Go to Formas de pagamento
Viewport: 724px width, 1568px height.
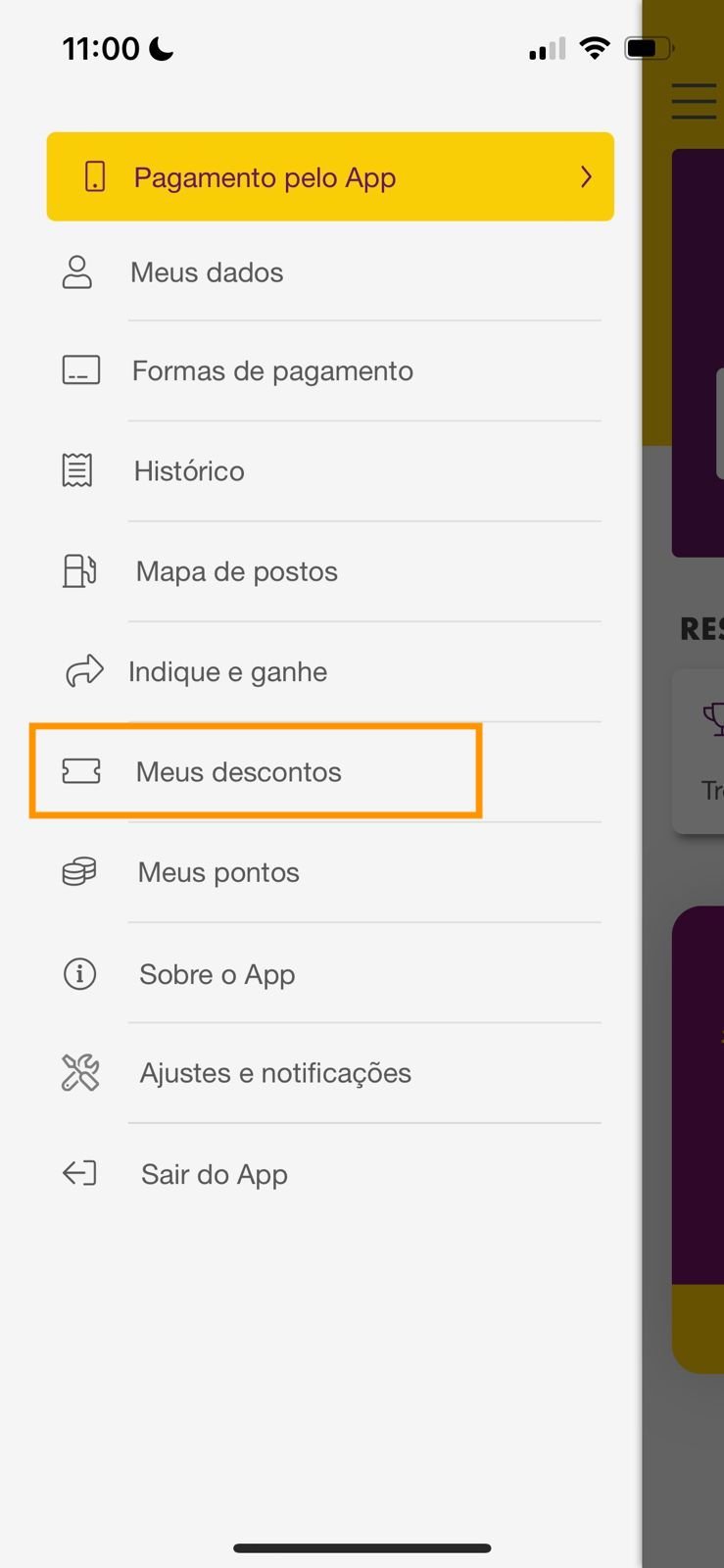330,371
